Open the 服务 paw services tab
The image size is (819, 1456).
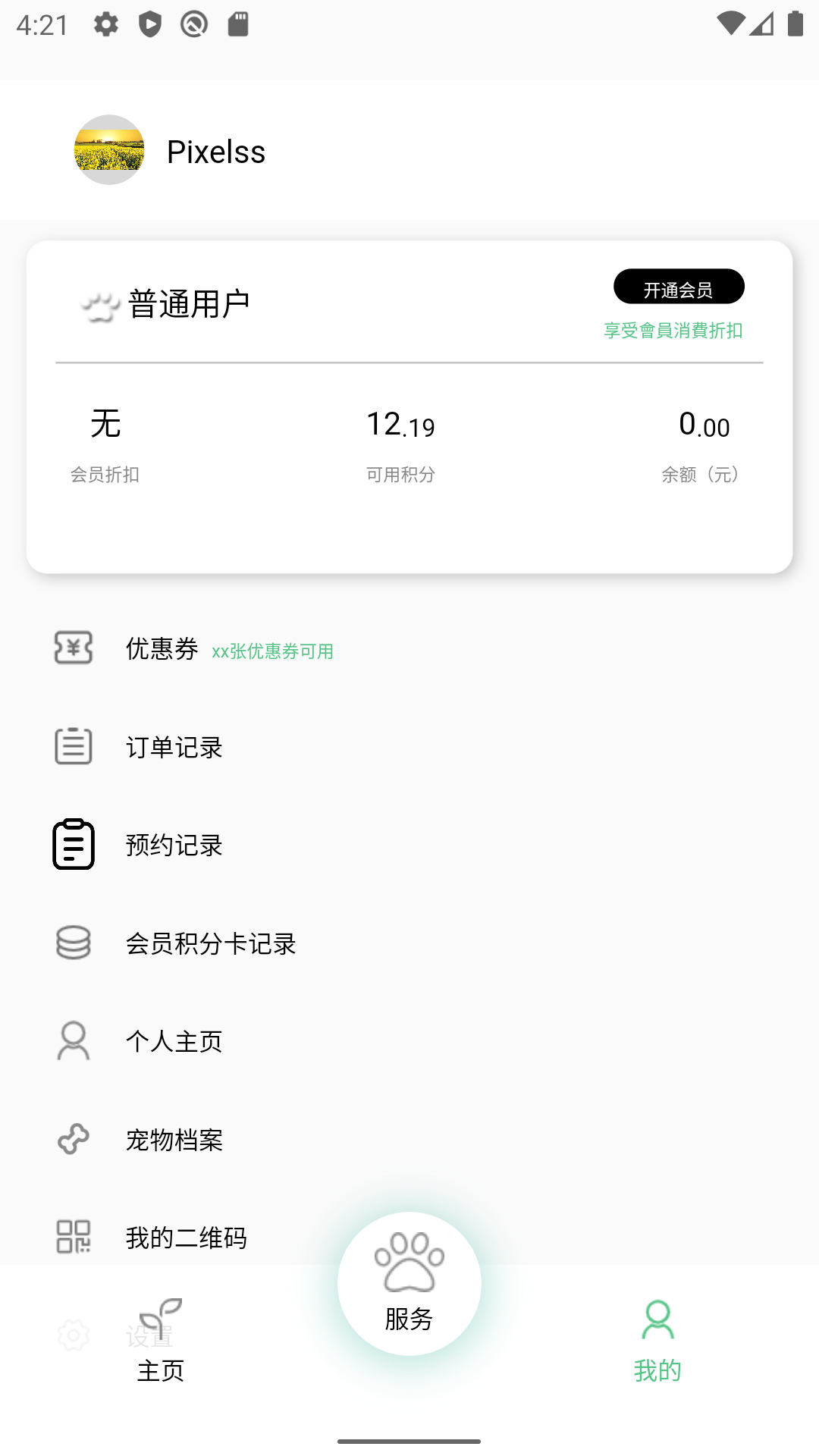tap(409, 1283)
